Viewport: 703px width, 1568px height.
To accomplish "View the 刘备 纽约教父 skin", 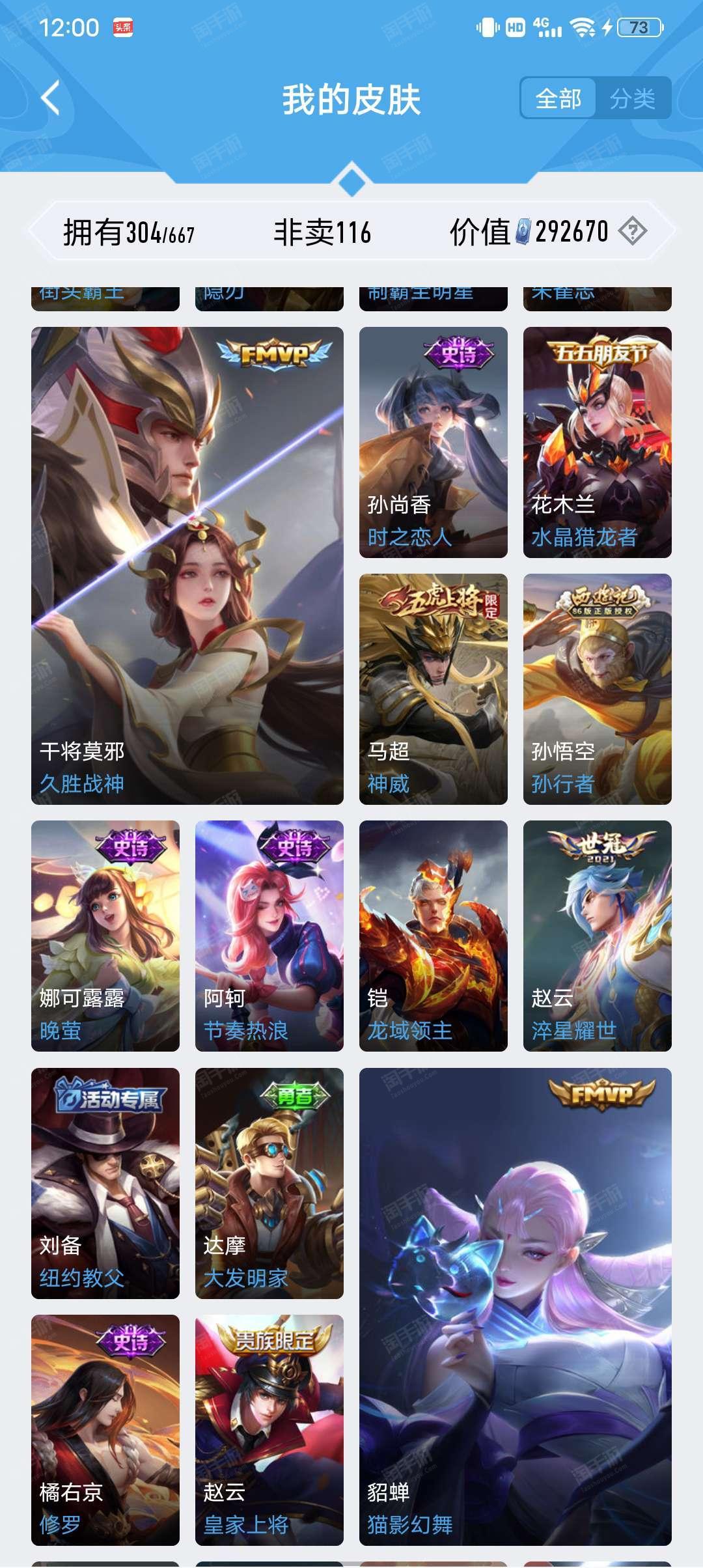I will 105,1183.
